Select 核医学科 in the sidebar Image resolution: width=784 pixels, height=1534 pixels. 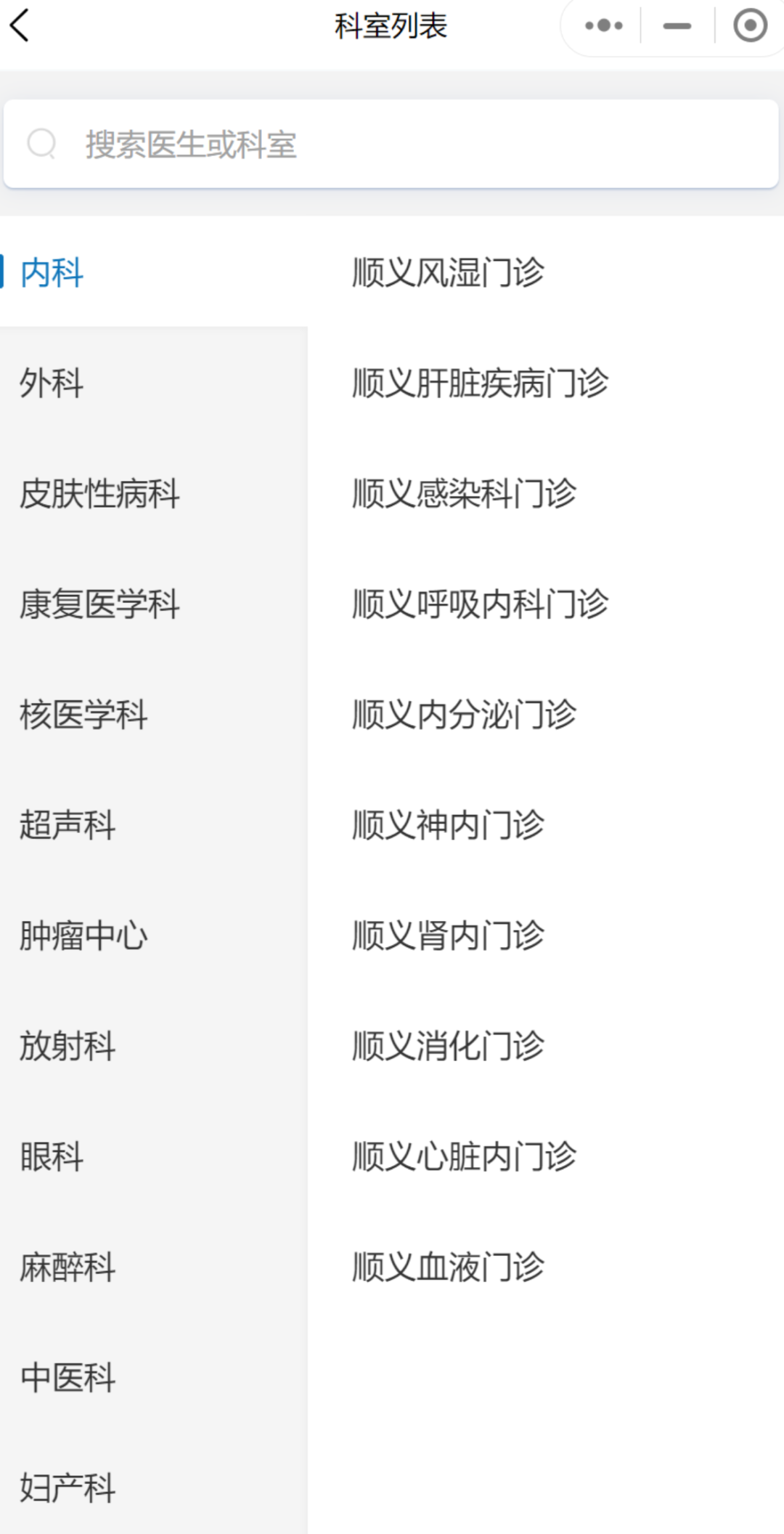(153, 714)
